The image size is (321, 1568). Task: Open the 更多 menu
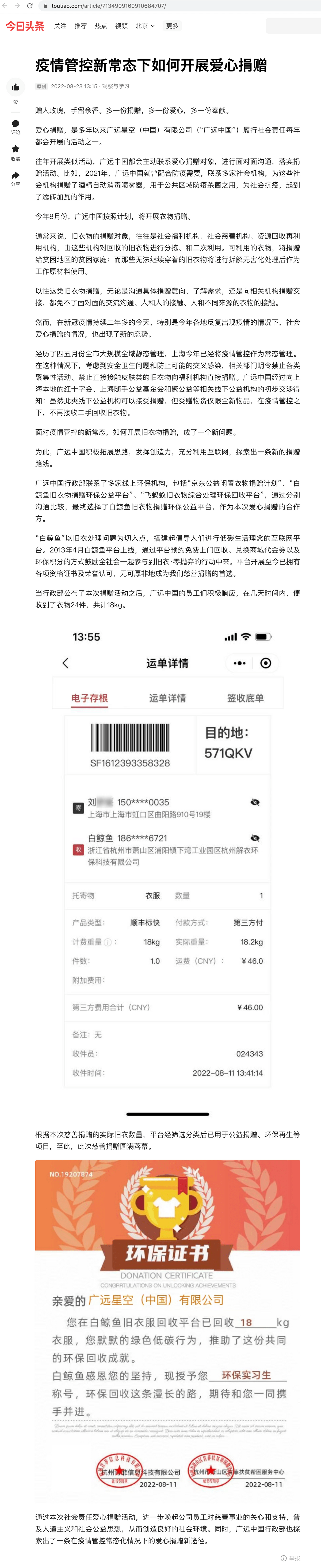coord(172,26)
